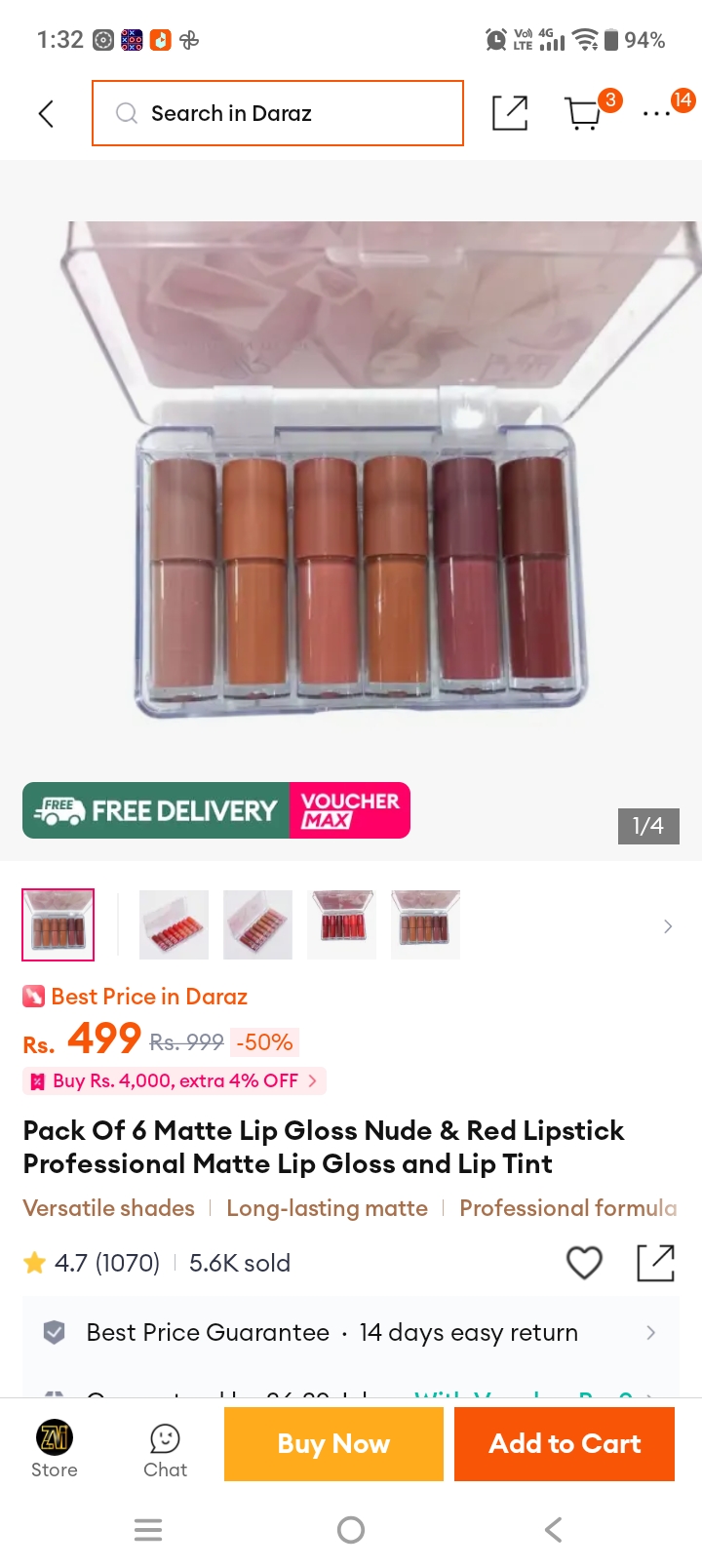Tap the Buy Now button
Screen dimensions: 702x1568
(333, 1444)
